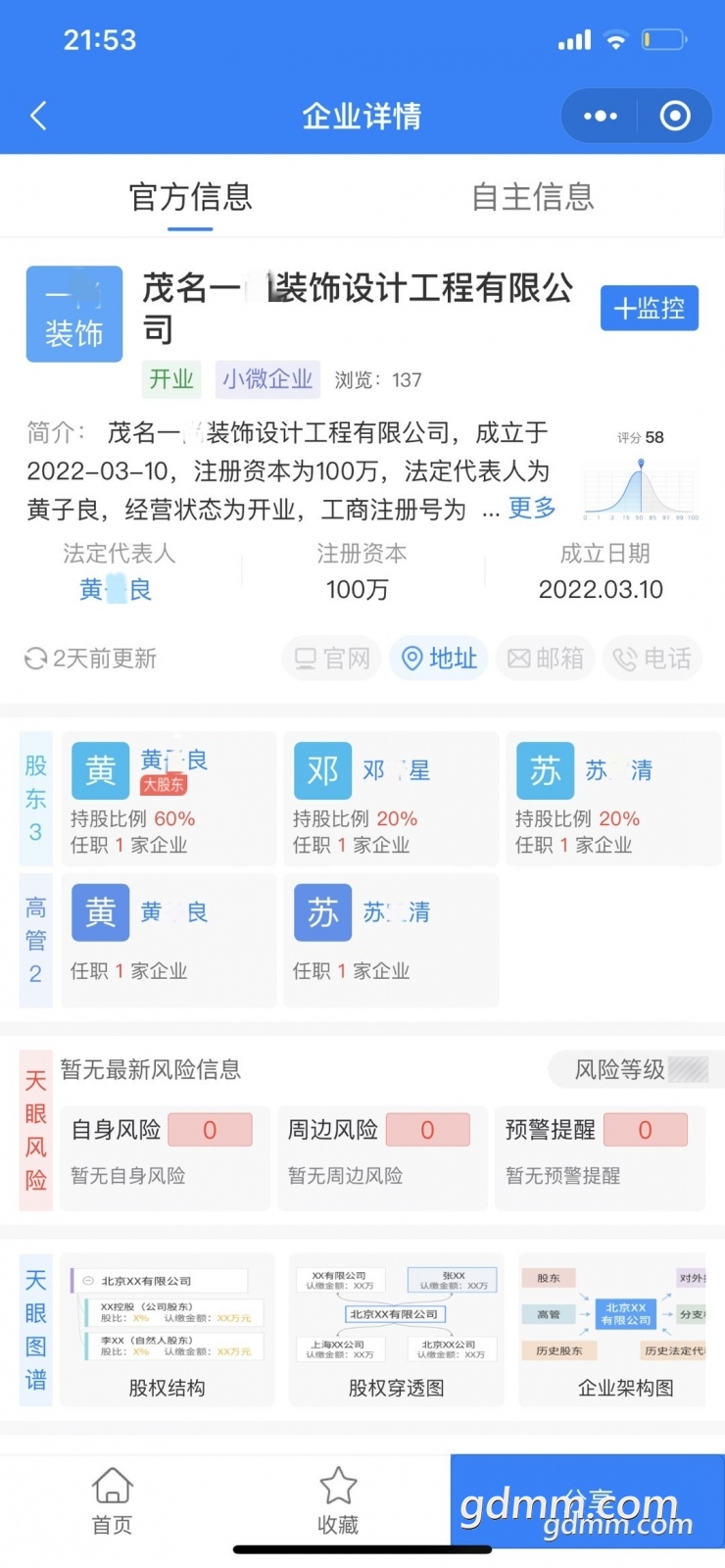This screenshot has height=1568, width=725.
Task: Open the legal representative's profile link
Action: coord(116,589)
